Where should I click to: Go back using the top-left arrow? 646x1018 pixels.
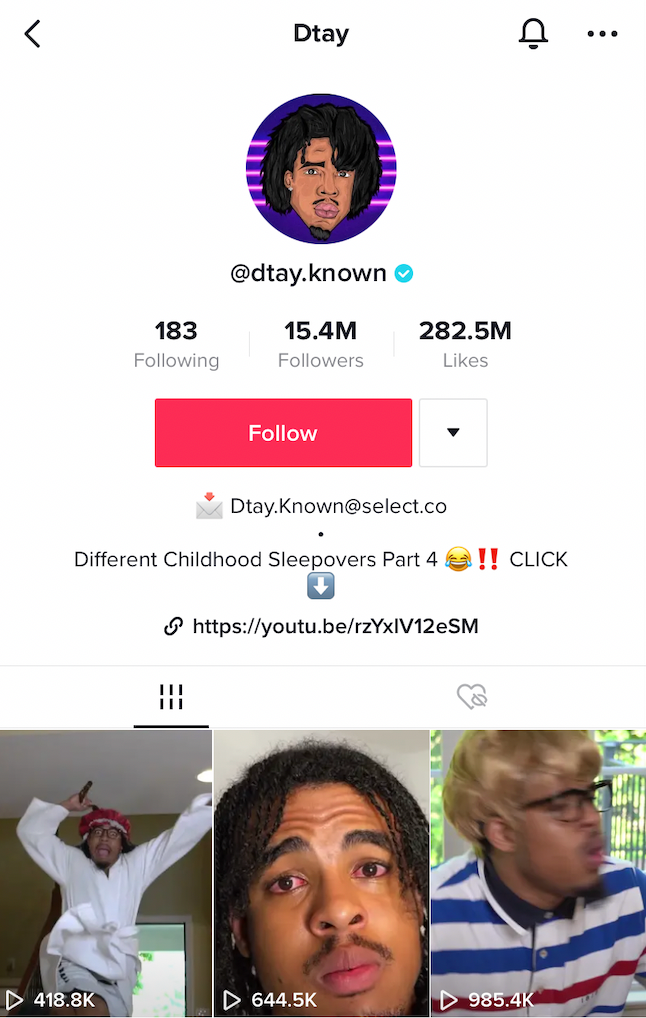33,34
